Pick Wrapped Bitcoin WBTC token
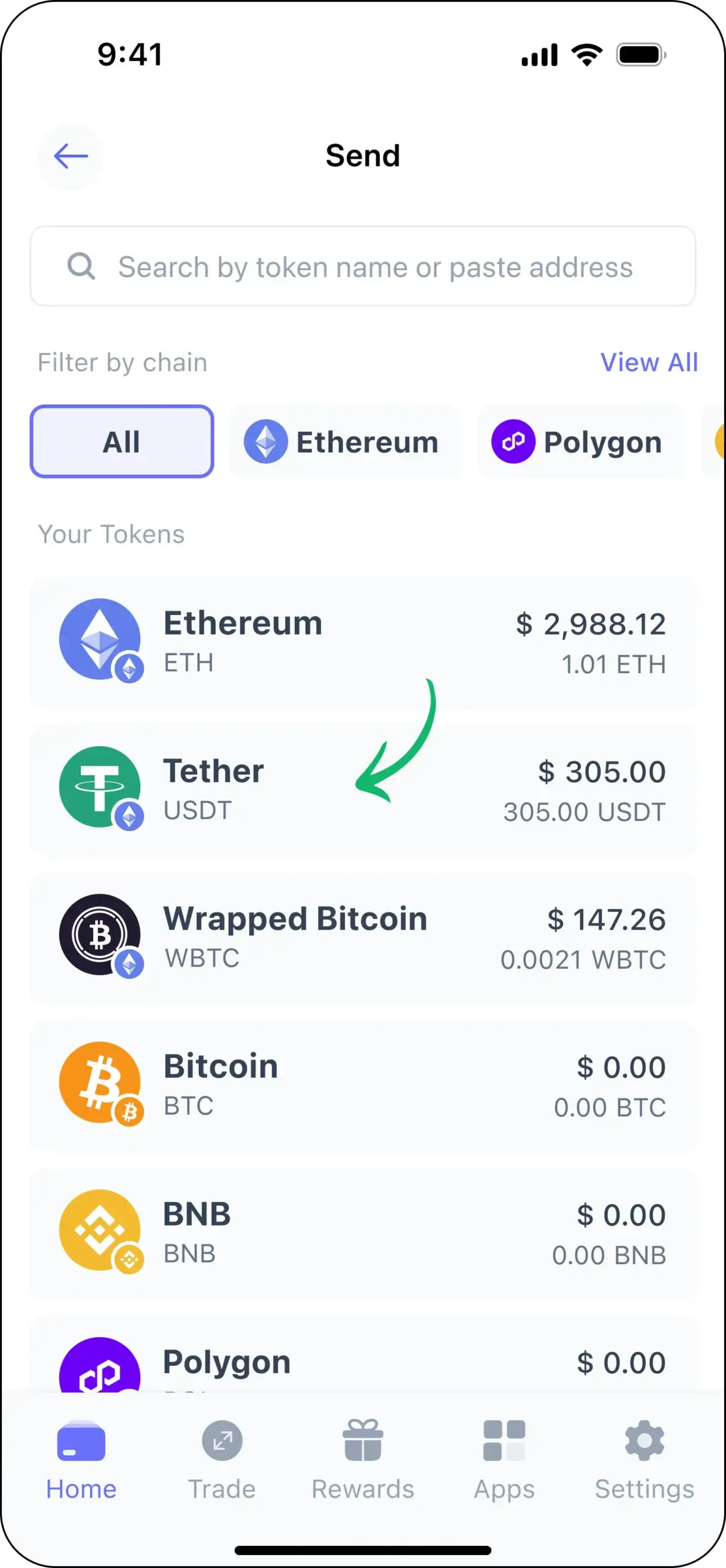 [363, 937]
